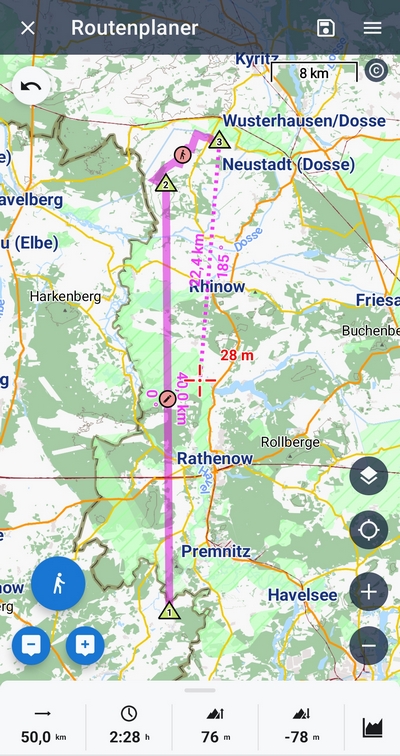
Task: Close the Routenplaner screen
Action: coord(28,28)
